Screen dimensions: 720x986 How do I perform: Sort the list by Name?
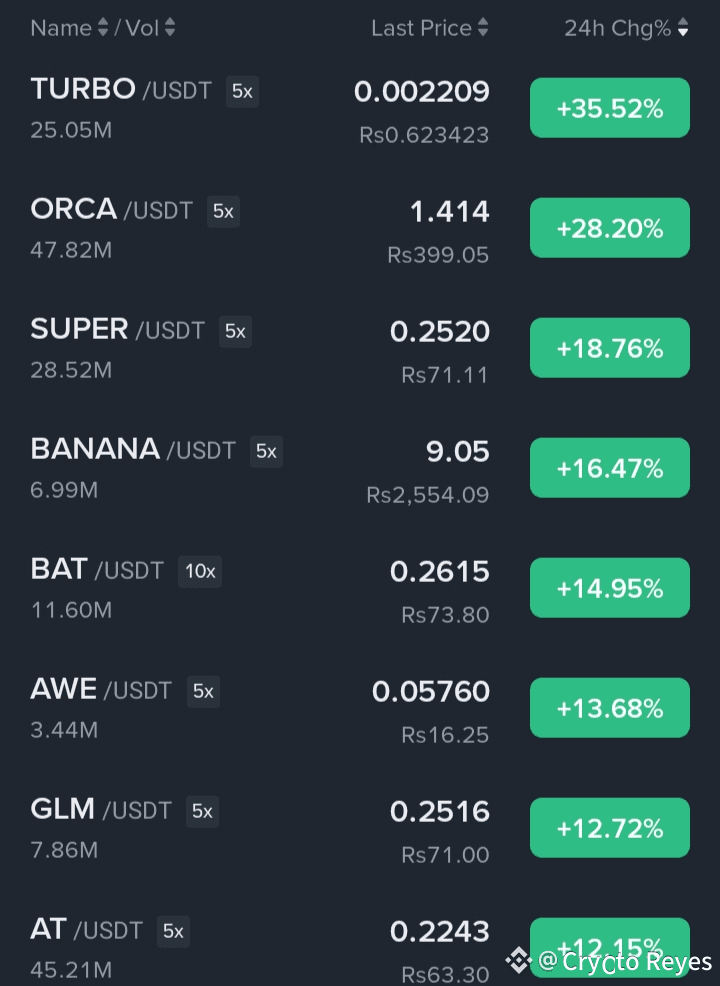(x=68, y=28)
